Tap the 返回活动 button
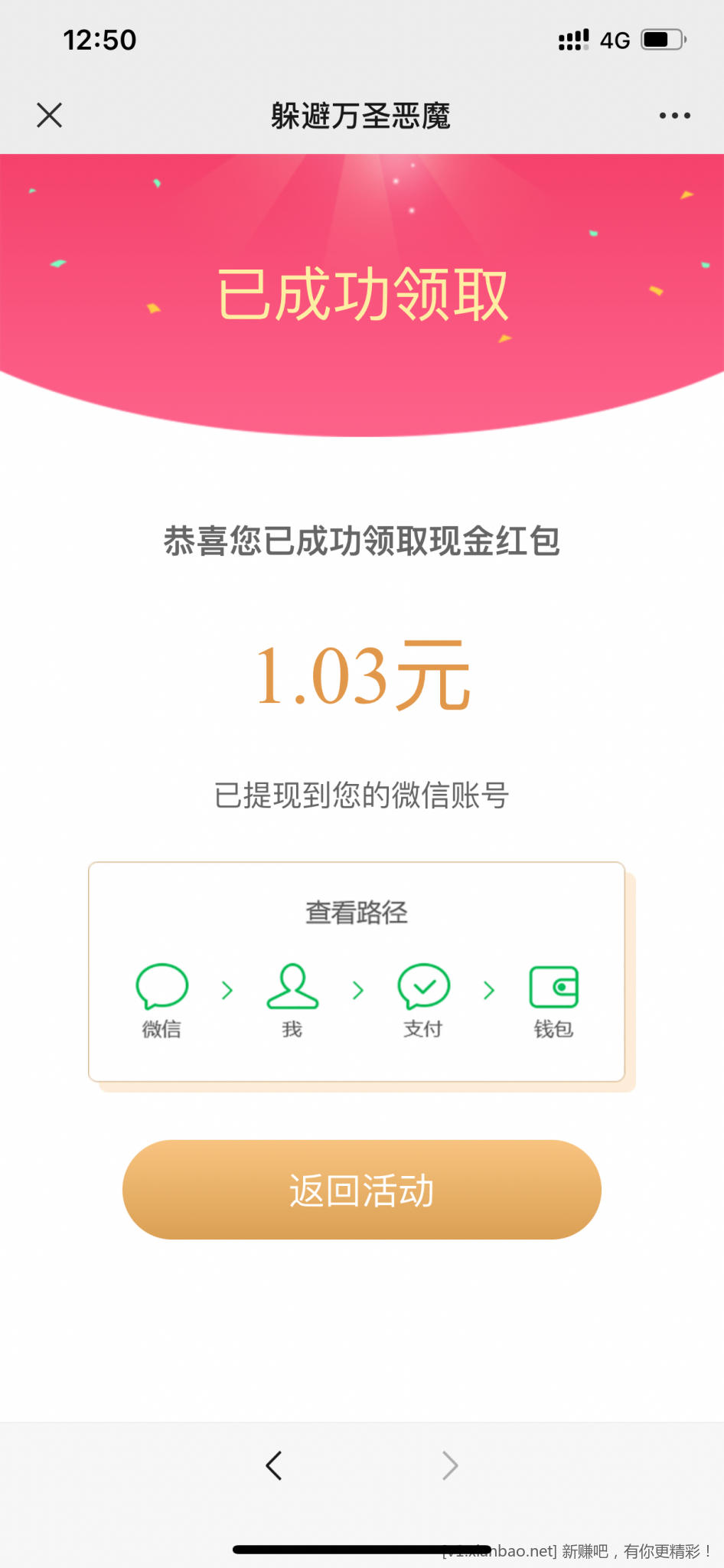The width and height of the screenshot is (724, 1568). pos(361,1190)
